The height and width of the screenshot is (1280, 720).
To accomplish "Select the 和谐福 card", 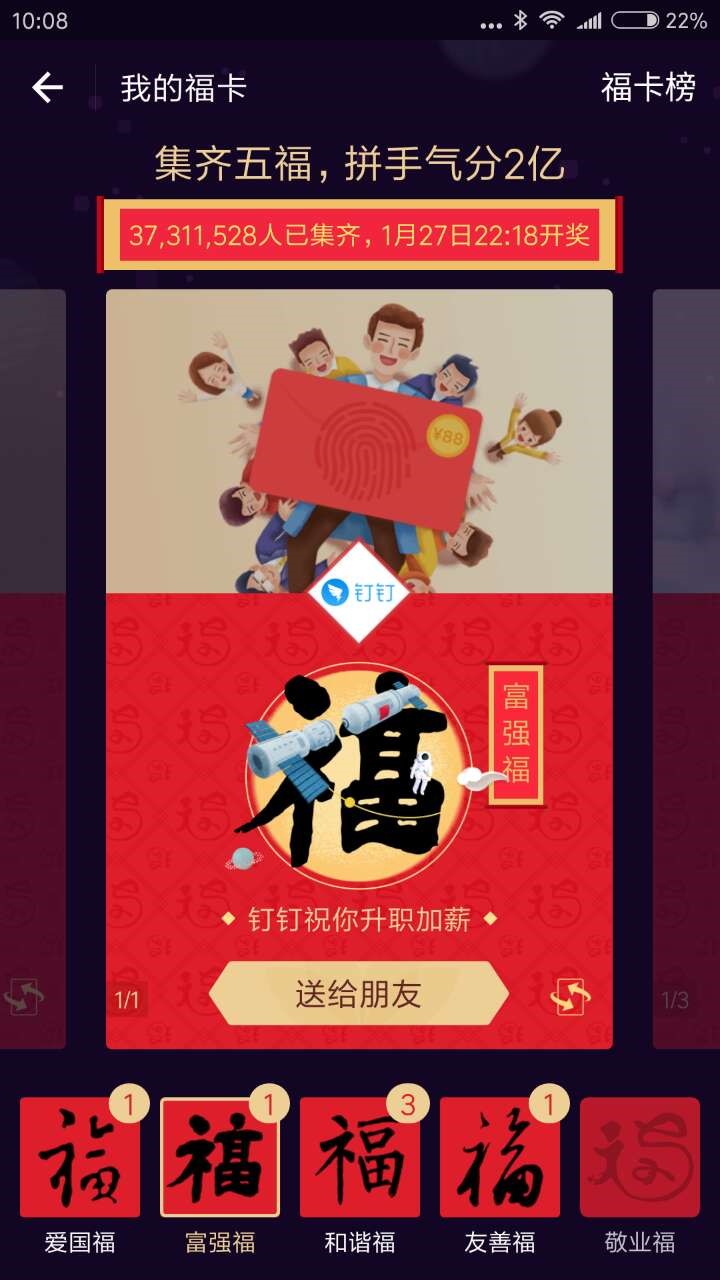I will (360, 1158).
